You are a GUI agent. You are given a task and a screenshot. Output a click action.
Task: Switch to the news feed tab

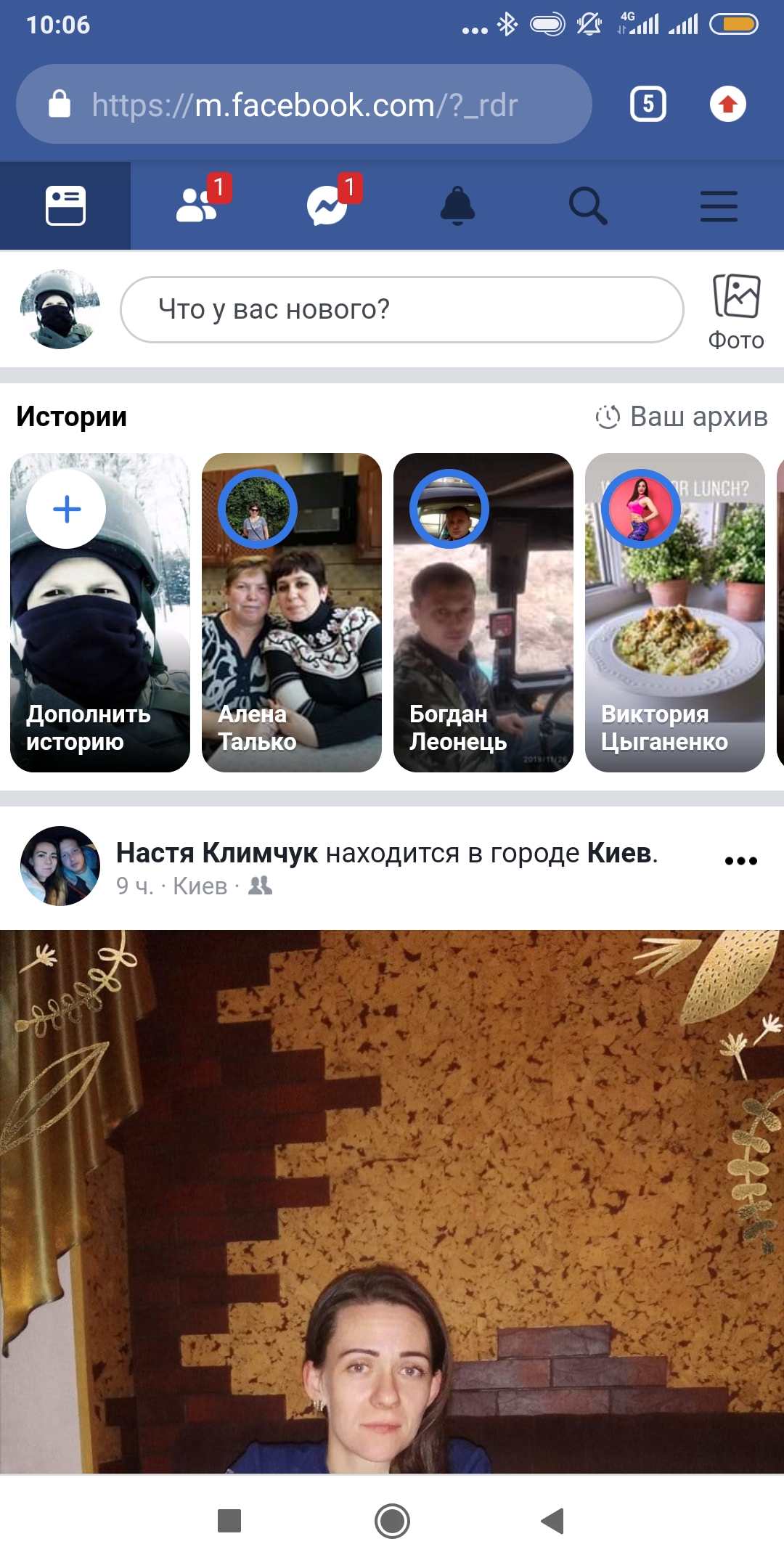[65, 206]
